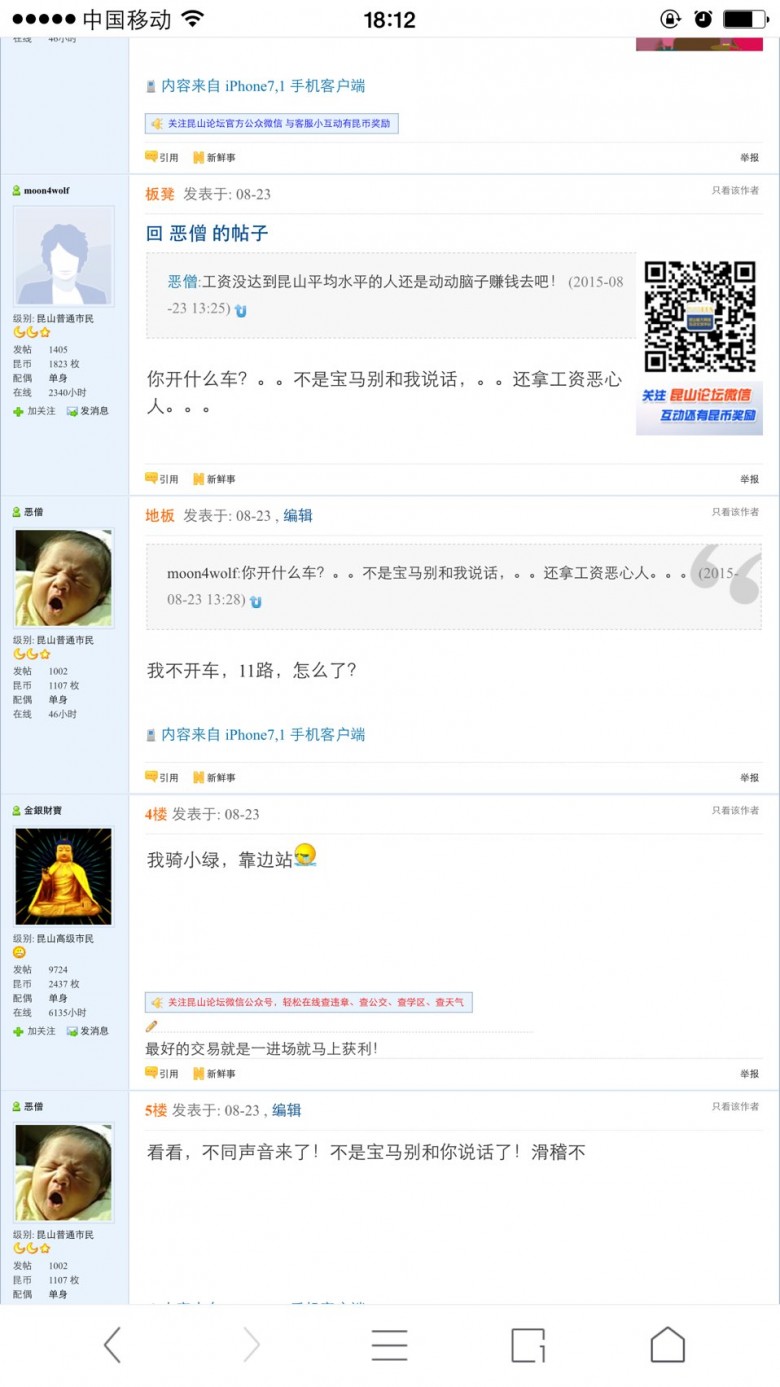Share 4楼 post to 新鲜事
Image resolution: width=780 pixels, height=1387 pixels.
[214, 1074]
